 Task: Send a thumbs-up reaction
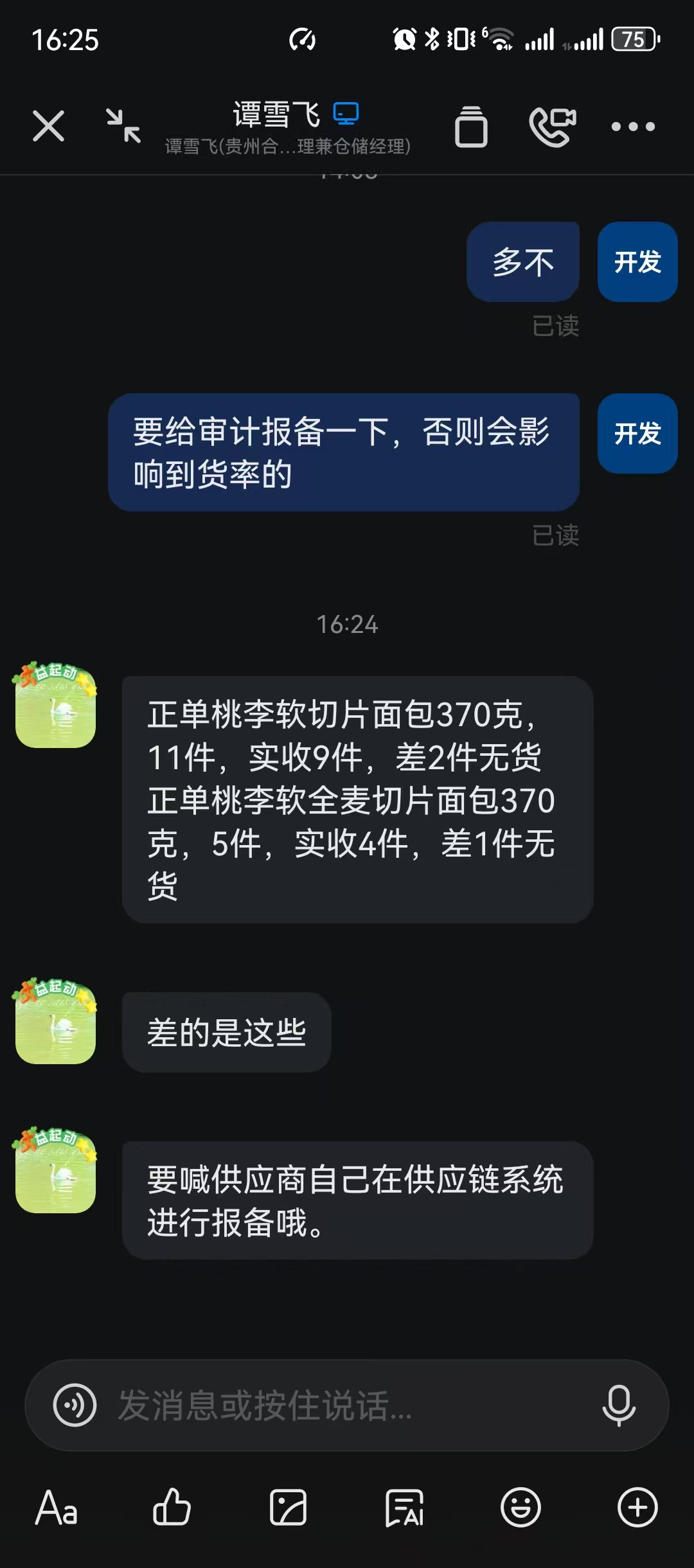tap(172, 1508)
